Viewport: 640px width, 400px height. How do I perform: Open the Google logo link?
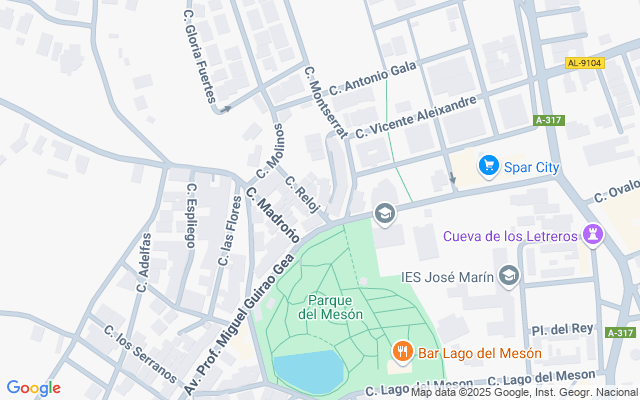coord(33,388)
